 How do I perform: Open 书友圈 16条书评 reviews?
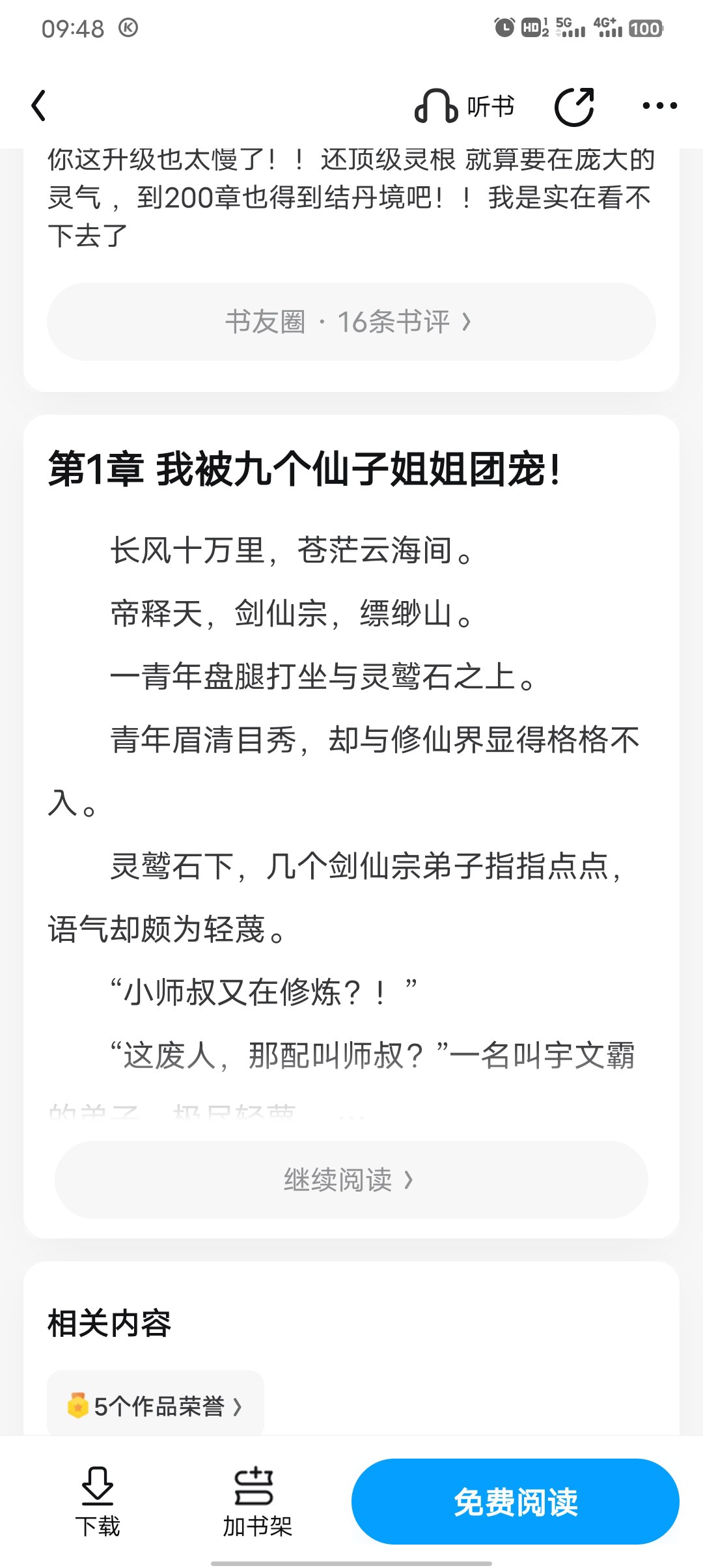pos(351,322)
